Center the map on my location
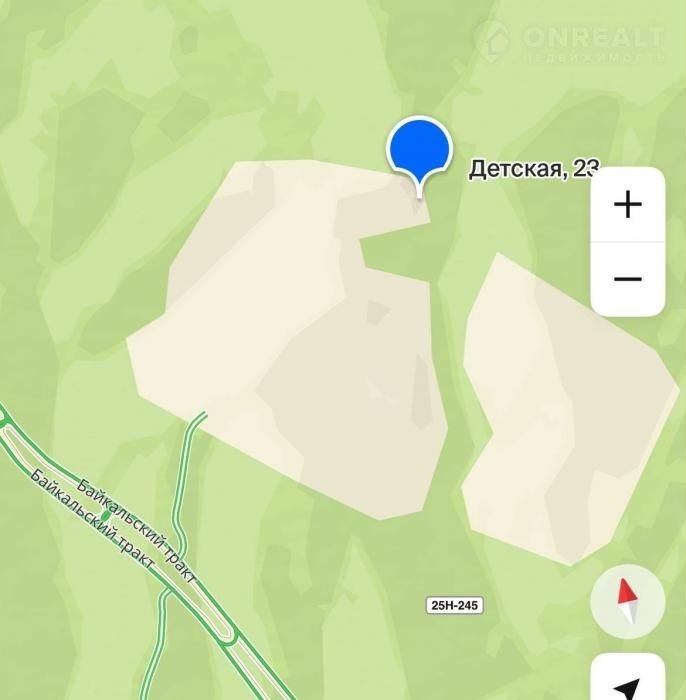This screenshot has width=686, height=700. tap(627, 684)
